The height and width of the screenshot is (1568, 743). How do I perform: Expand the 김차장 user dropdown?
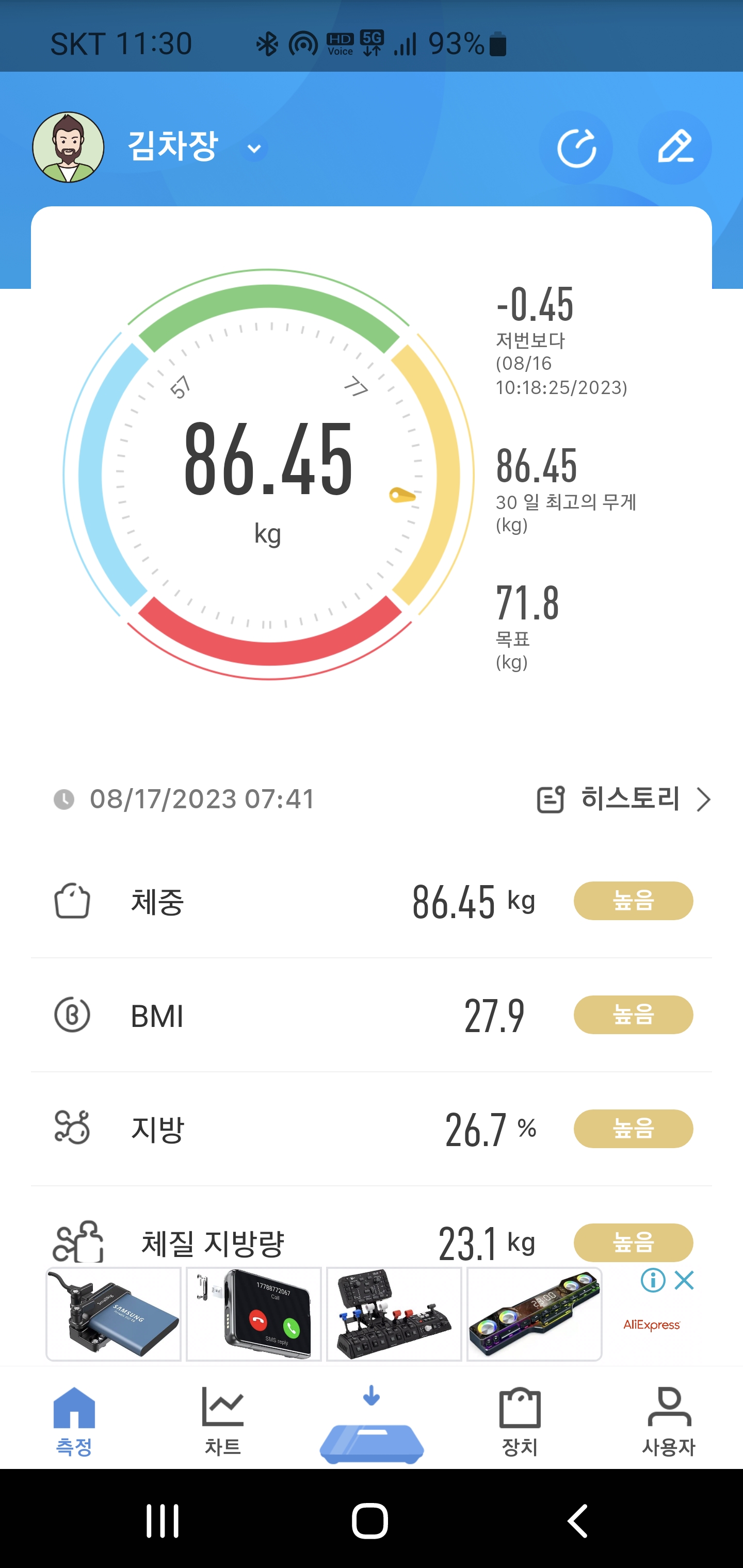254,149
